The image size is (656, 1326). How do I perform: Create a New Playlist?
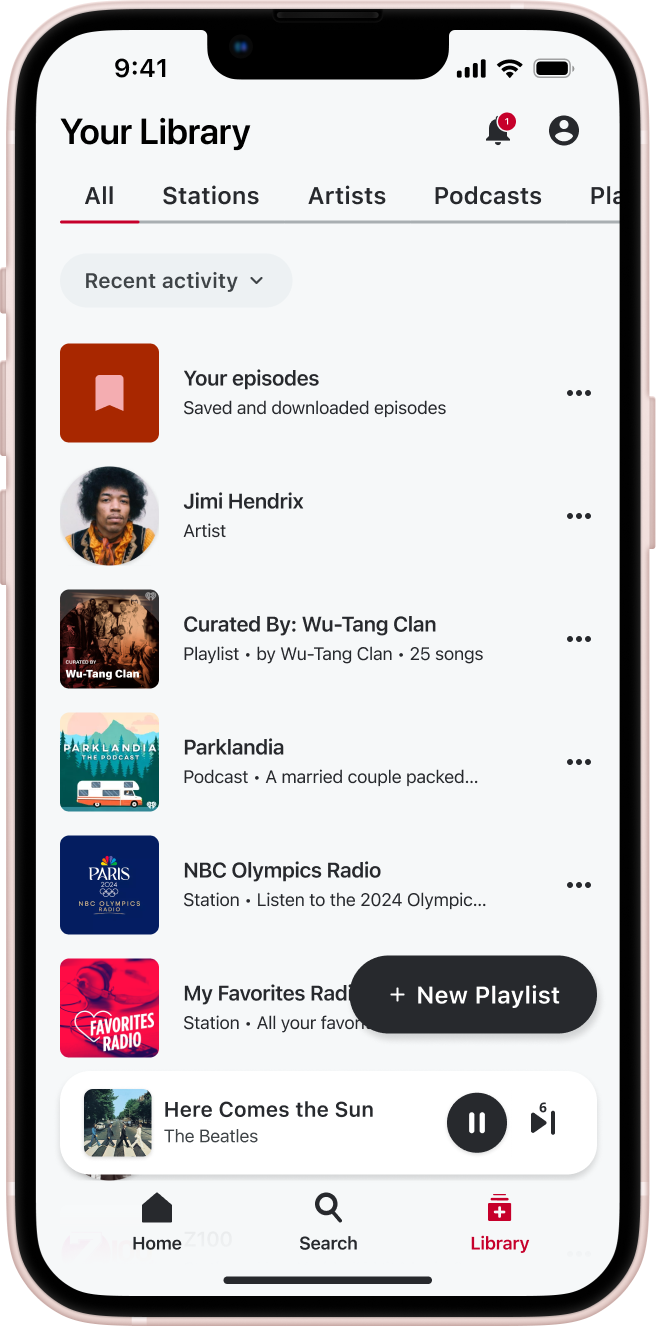(x=473, y=995)
